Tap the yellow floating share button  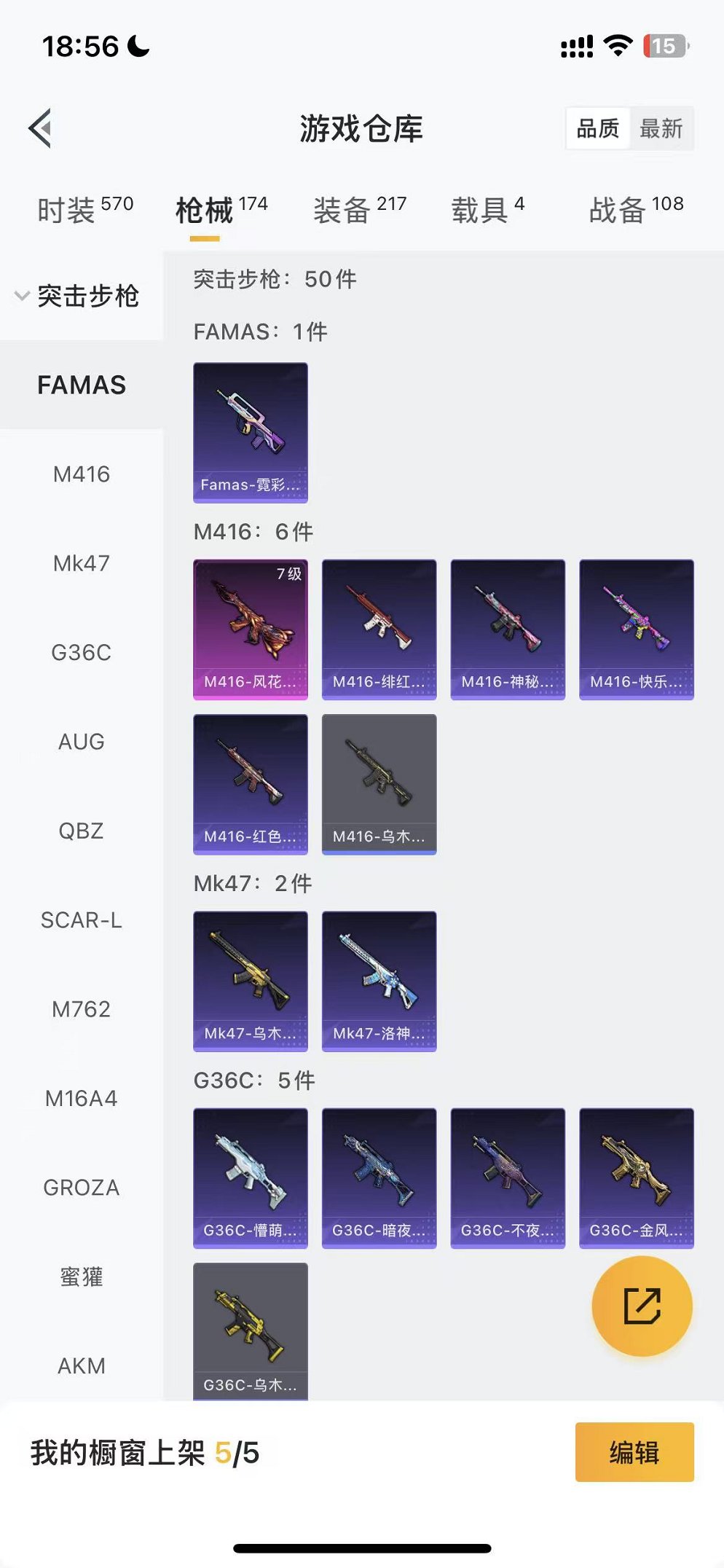642,1306
